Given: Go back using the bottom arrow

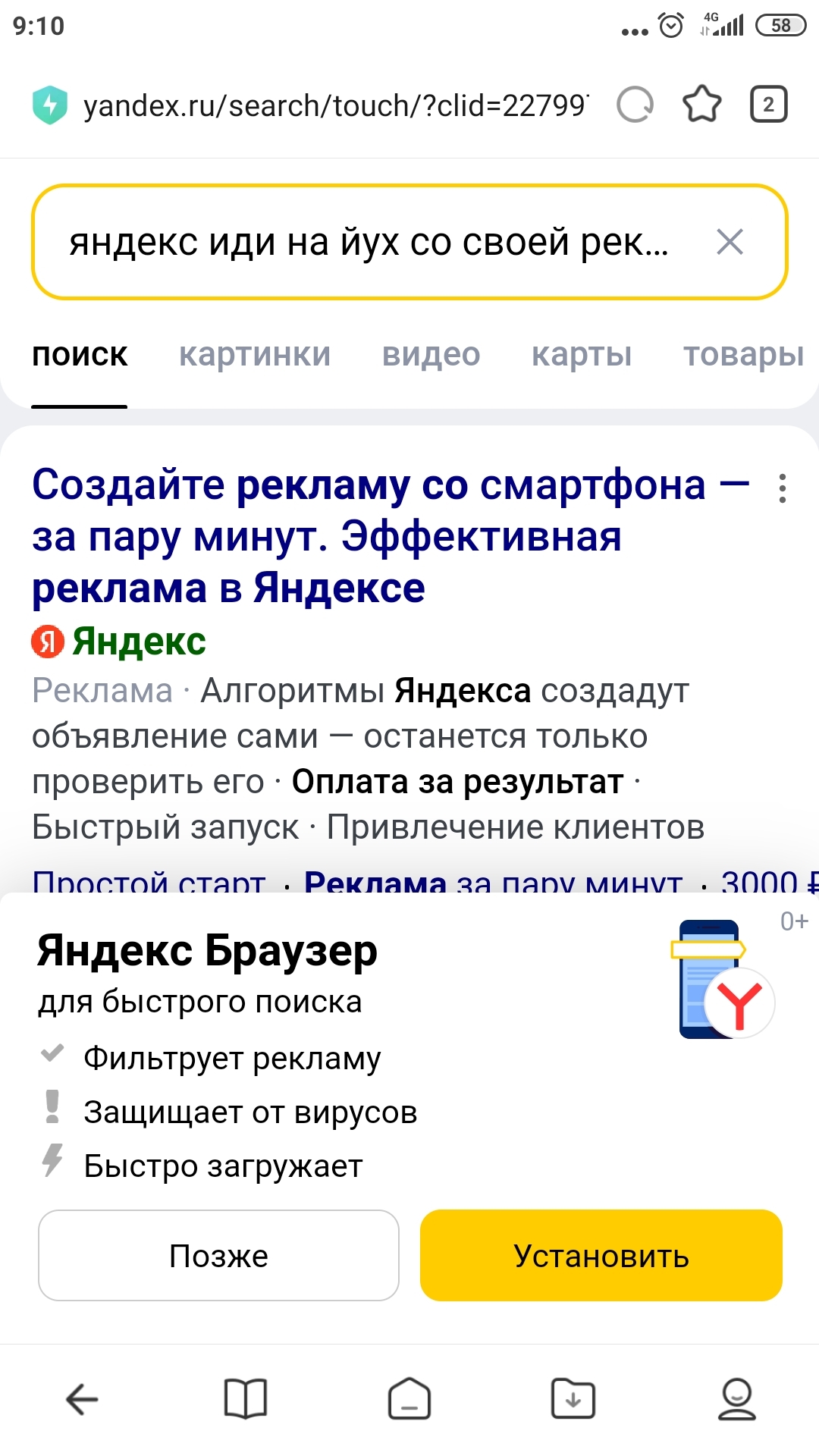Looking at the screenshot, I should point(82,1399).
